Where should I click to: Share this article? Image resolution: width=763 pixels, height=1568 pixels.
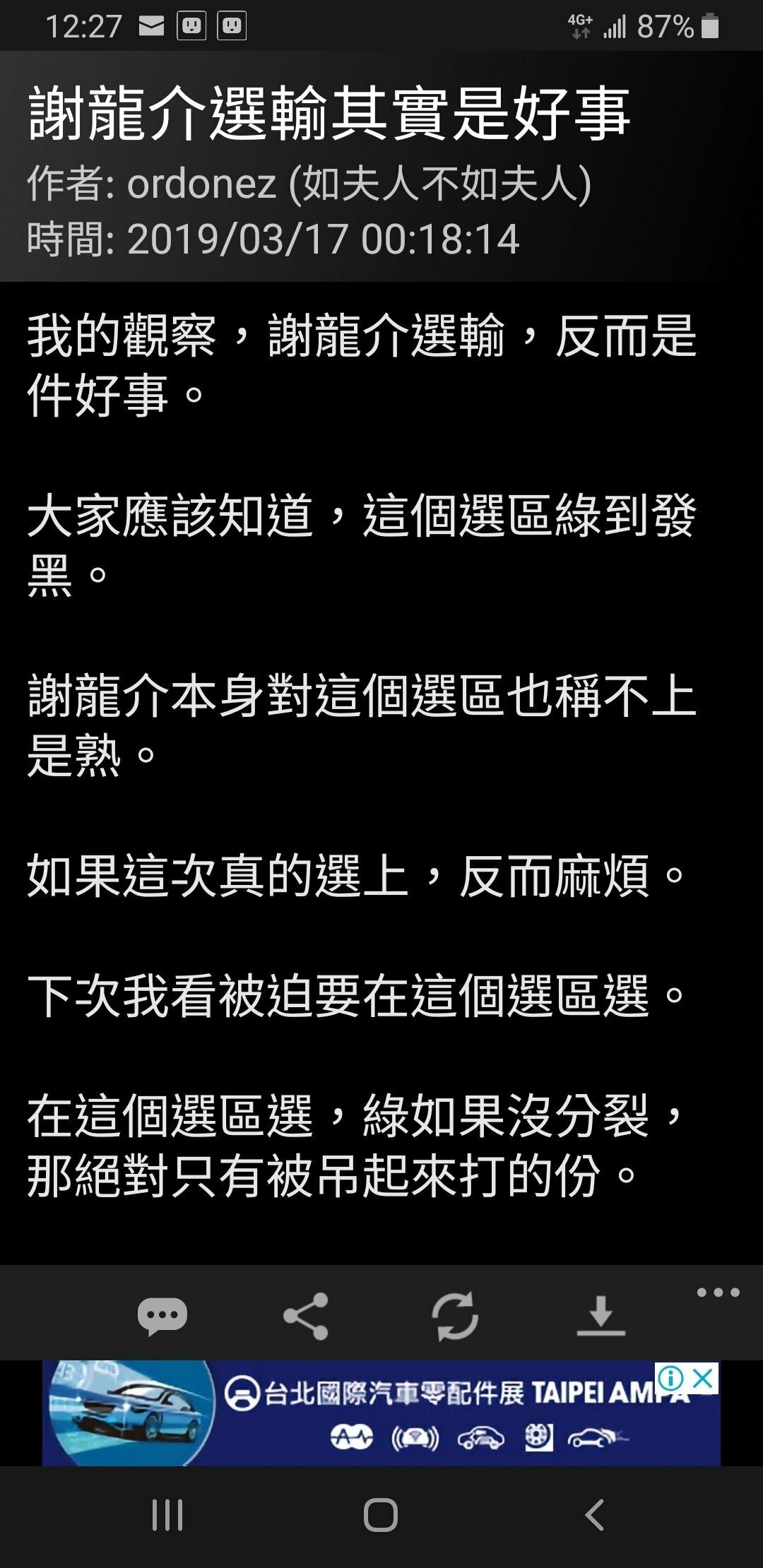pos(306,1317)
